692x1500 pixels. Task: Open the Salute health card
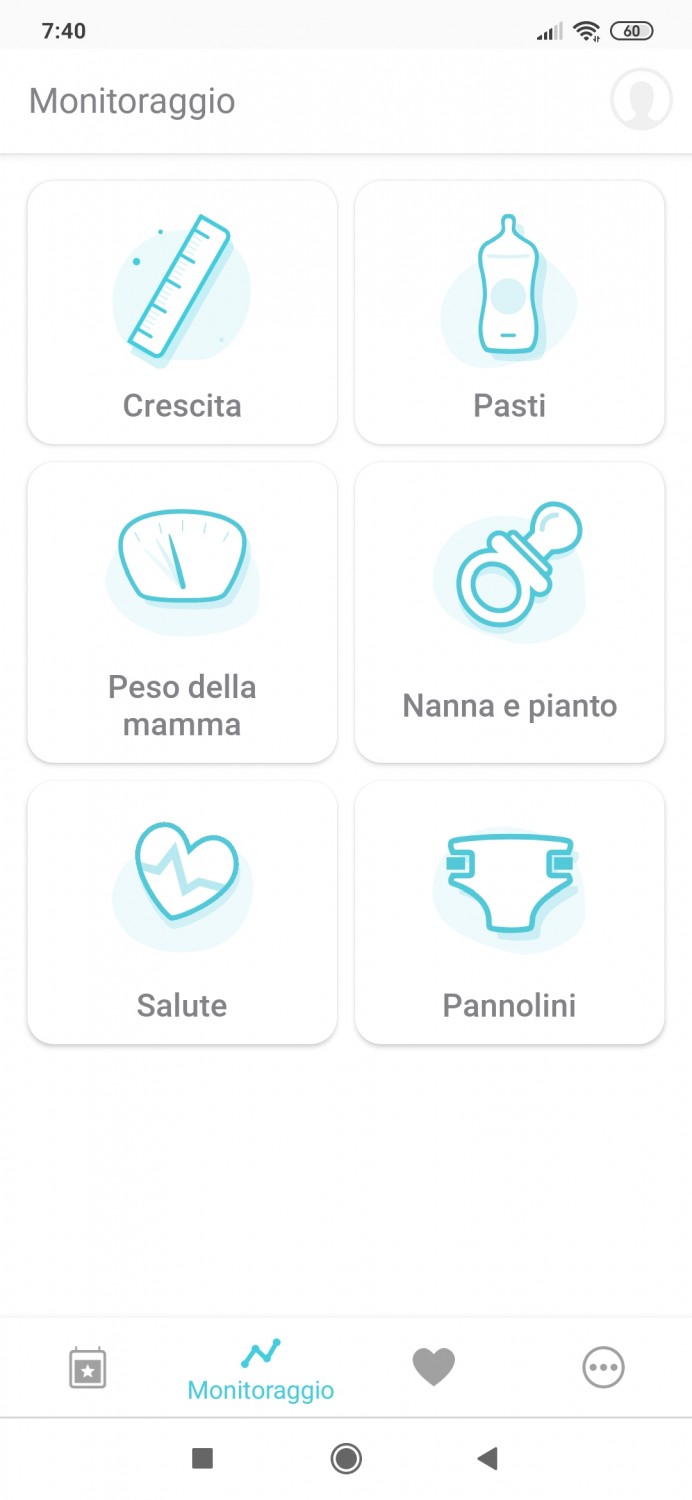[182, 912]
